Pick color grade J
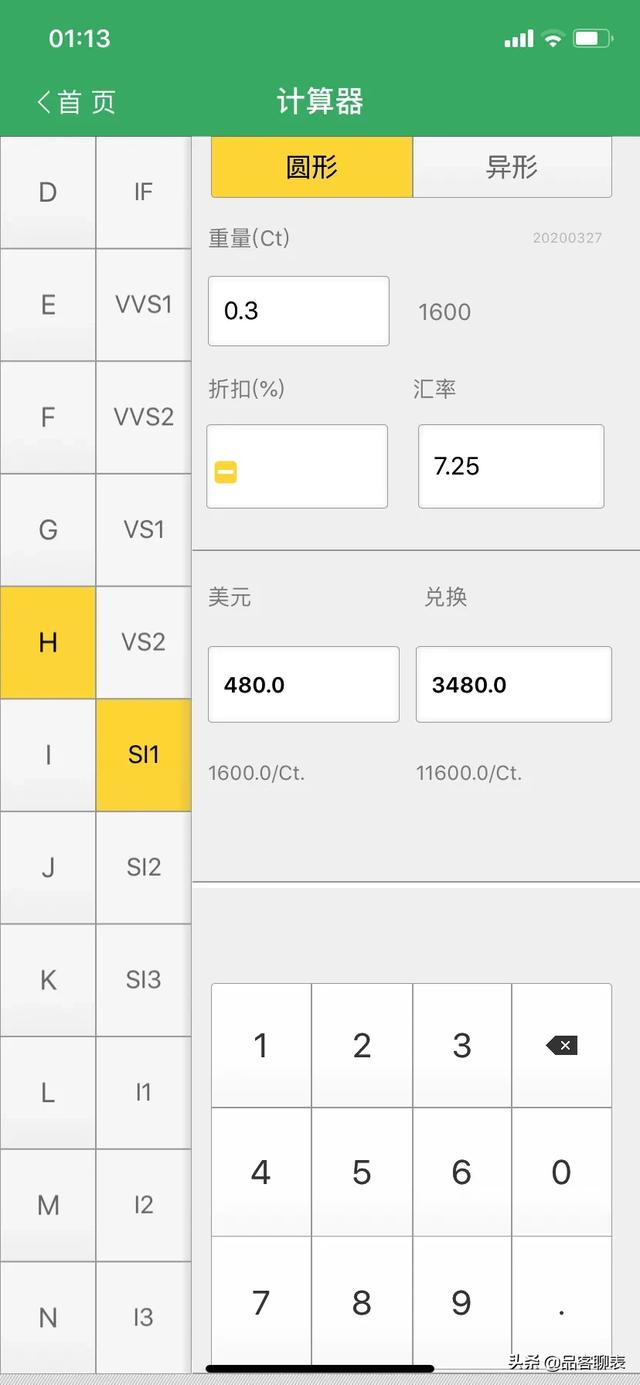 pos(47,867)
